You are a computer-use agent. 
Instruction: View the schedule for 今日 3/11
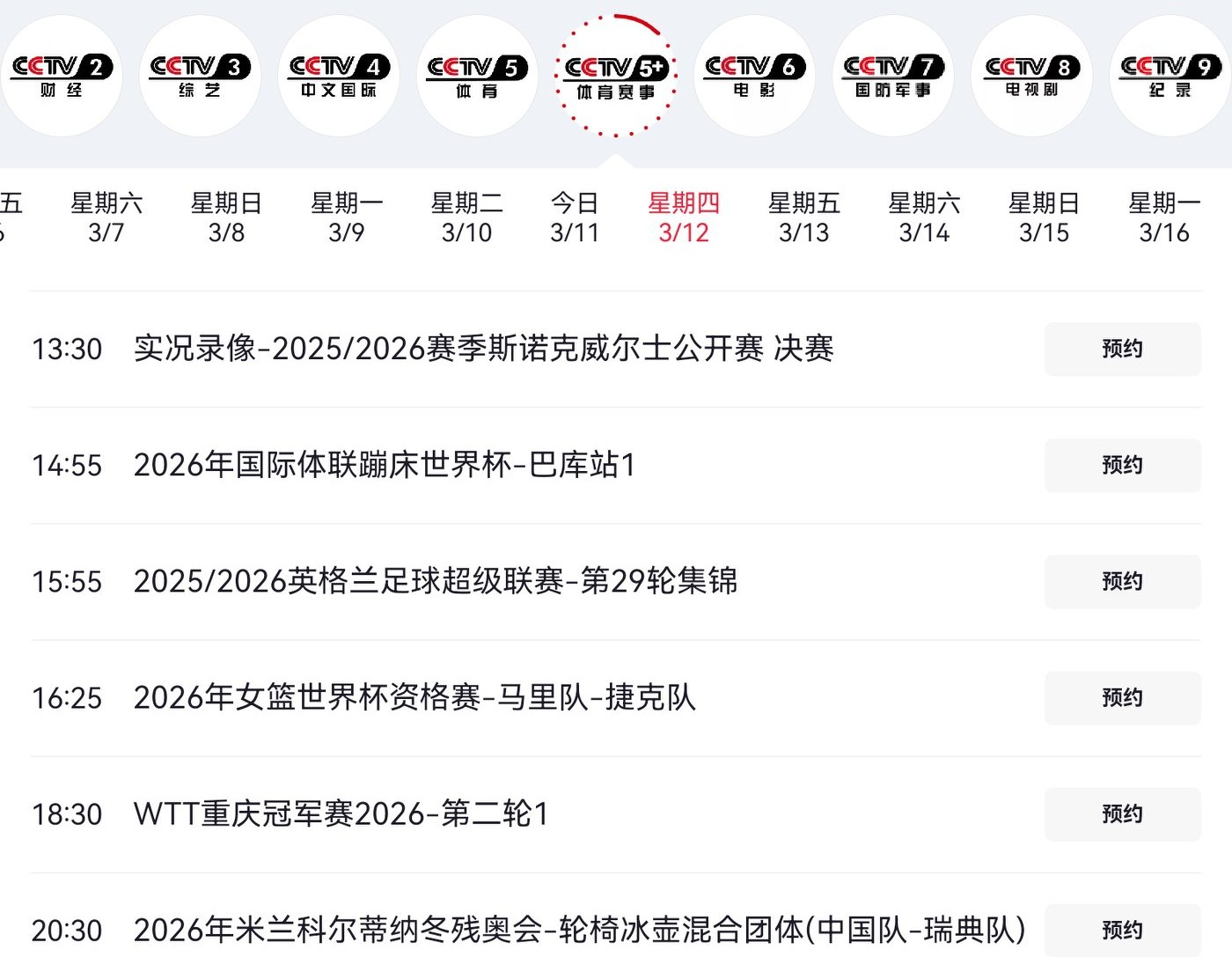pyautogui.click(x=575, y=217)
